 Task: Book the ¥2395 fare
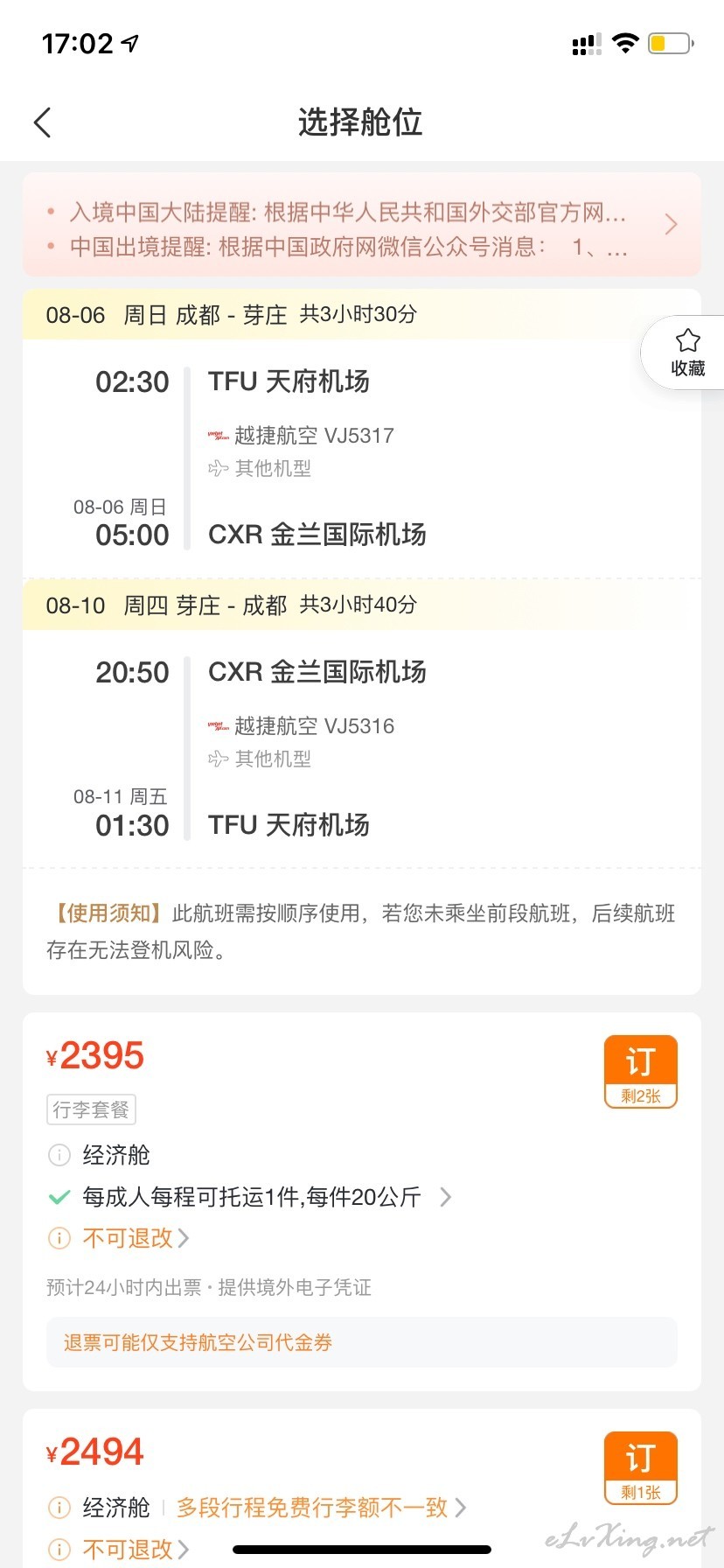point(641,1072)
